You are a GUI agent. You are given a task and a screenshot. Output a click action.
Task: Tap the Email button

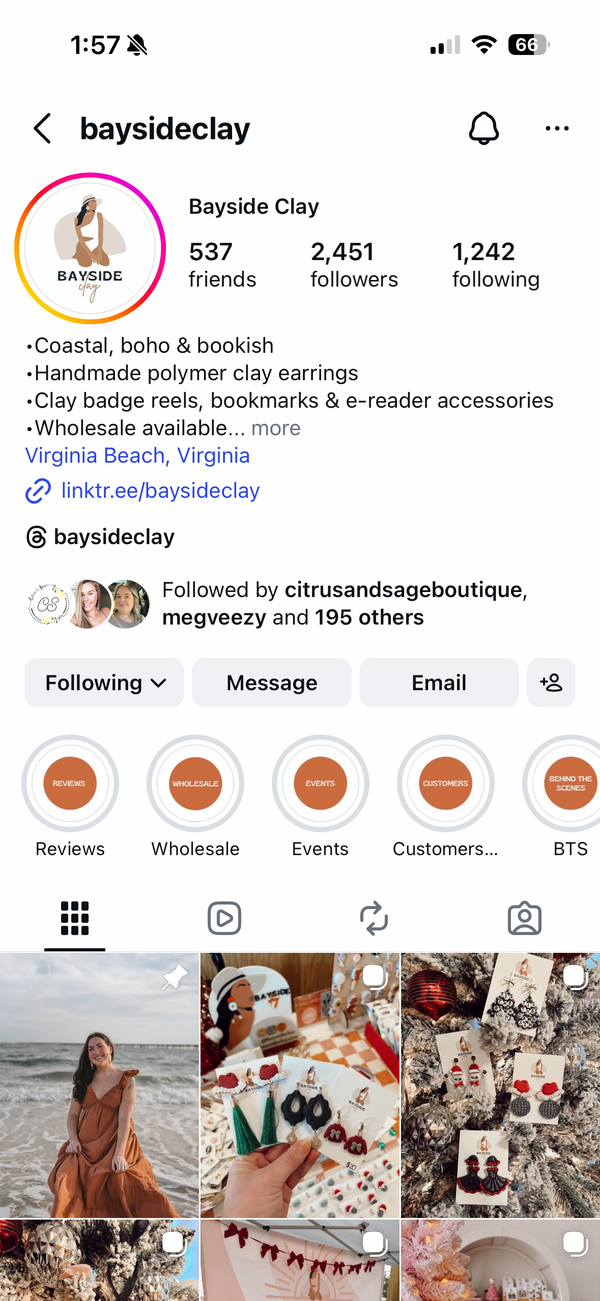tap(439, 683)
